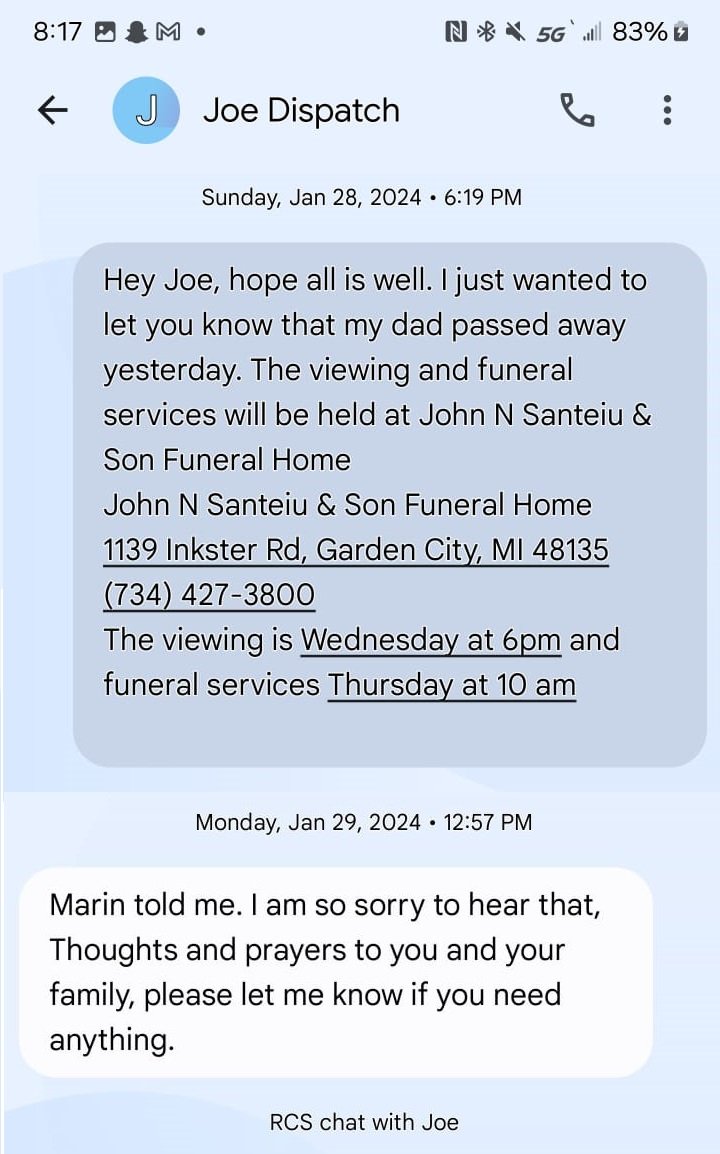Open the Wednesday at 6pm date link
720x1154 pixels.
click(x=431, y=640)
